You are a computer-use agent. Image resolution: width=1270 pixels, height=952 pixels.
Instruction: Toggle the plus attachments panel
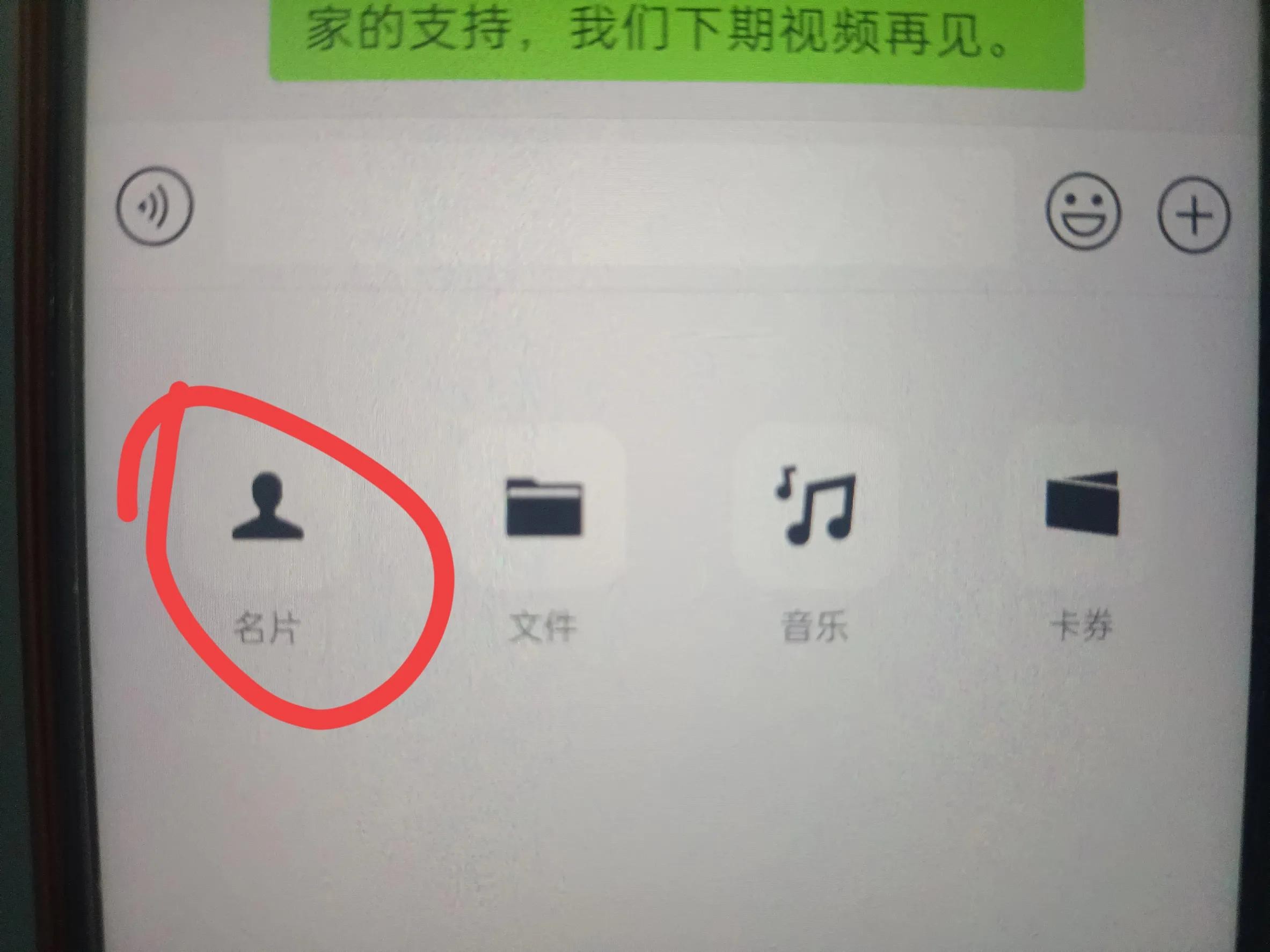(1194, 215)
